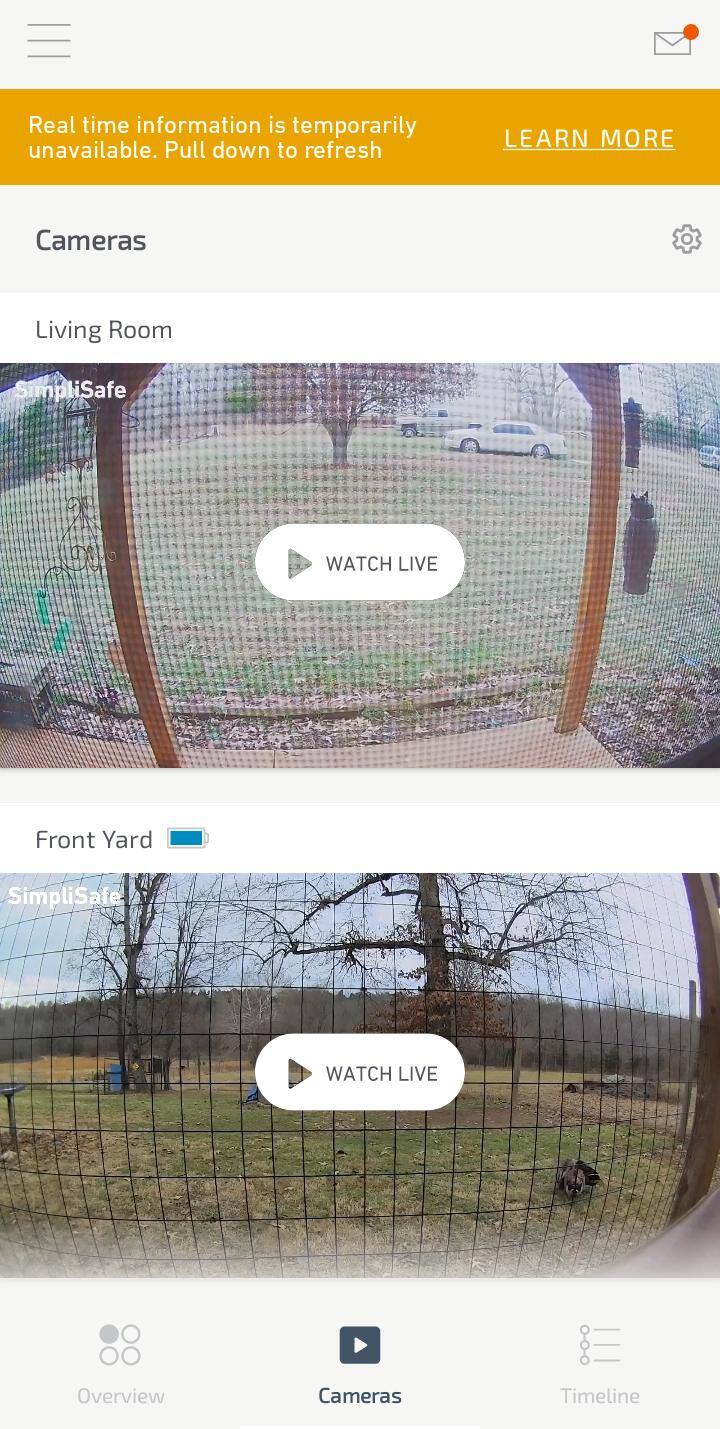Open the inbox envelope icon
The image size is (720, 1429).
pyautogui.click(x=673, y=42)
